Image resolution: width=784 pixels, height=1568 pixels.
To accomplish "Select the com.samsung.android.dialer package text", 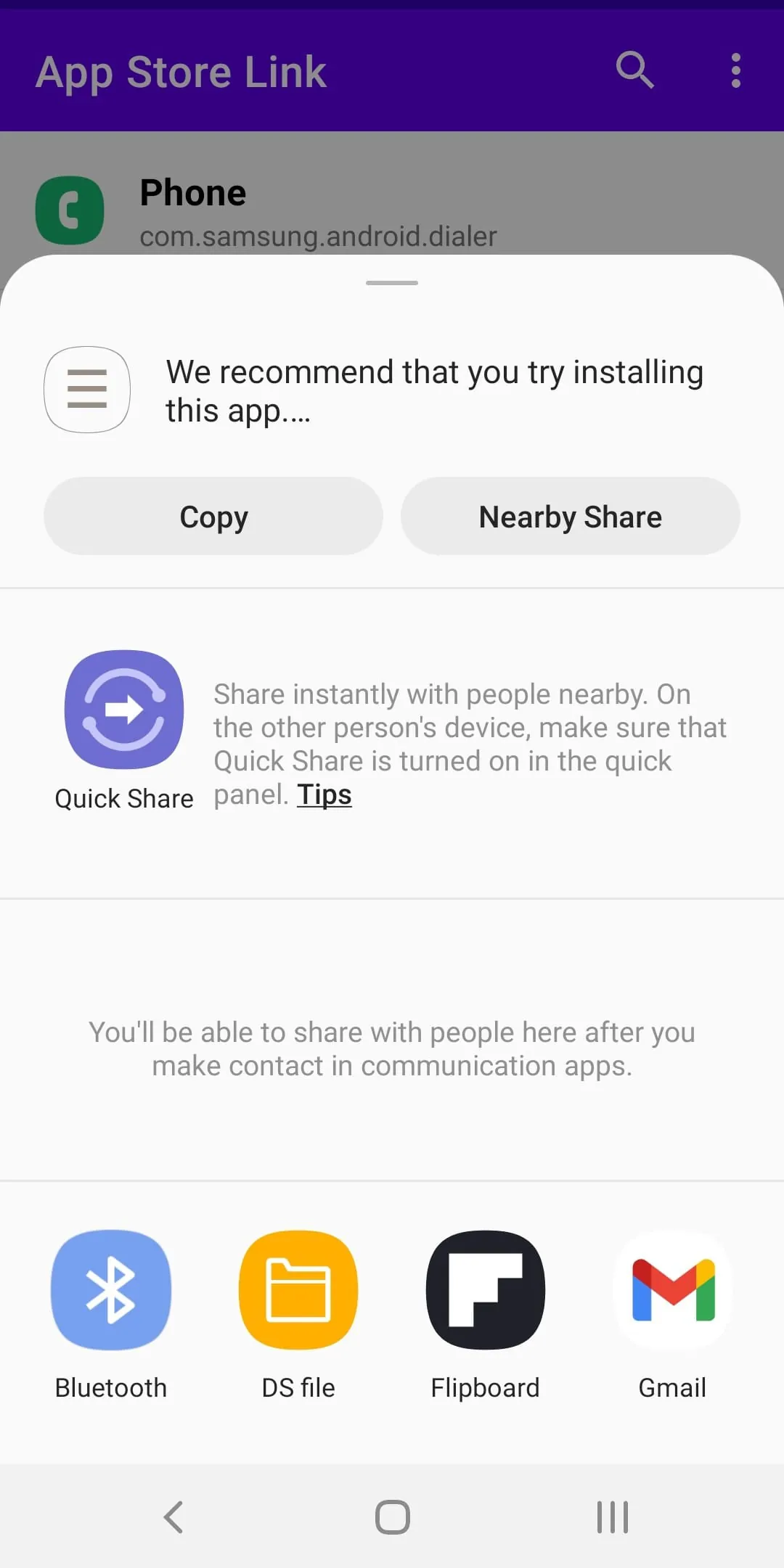I will [317, 236].
